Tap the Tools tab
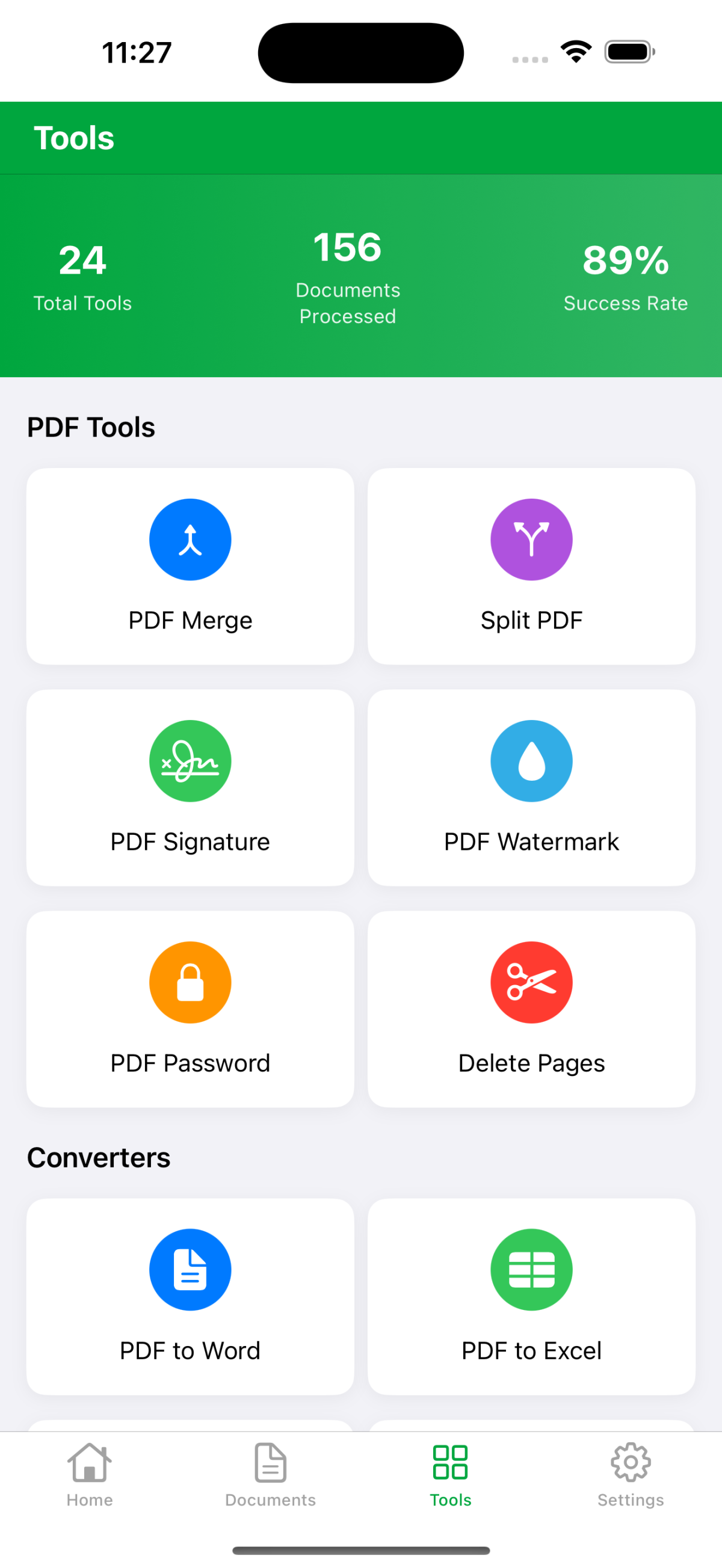This screenshot has height=1568, width=722. pyautogui.click(x=451, y=1474)
